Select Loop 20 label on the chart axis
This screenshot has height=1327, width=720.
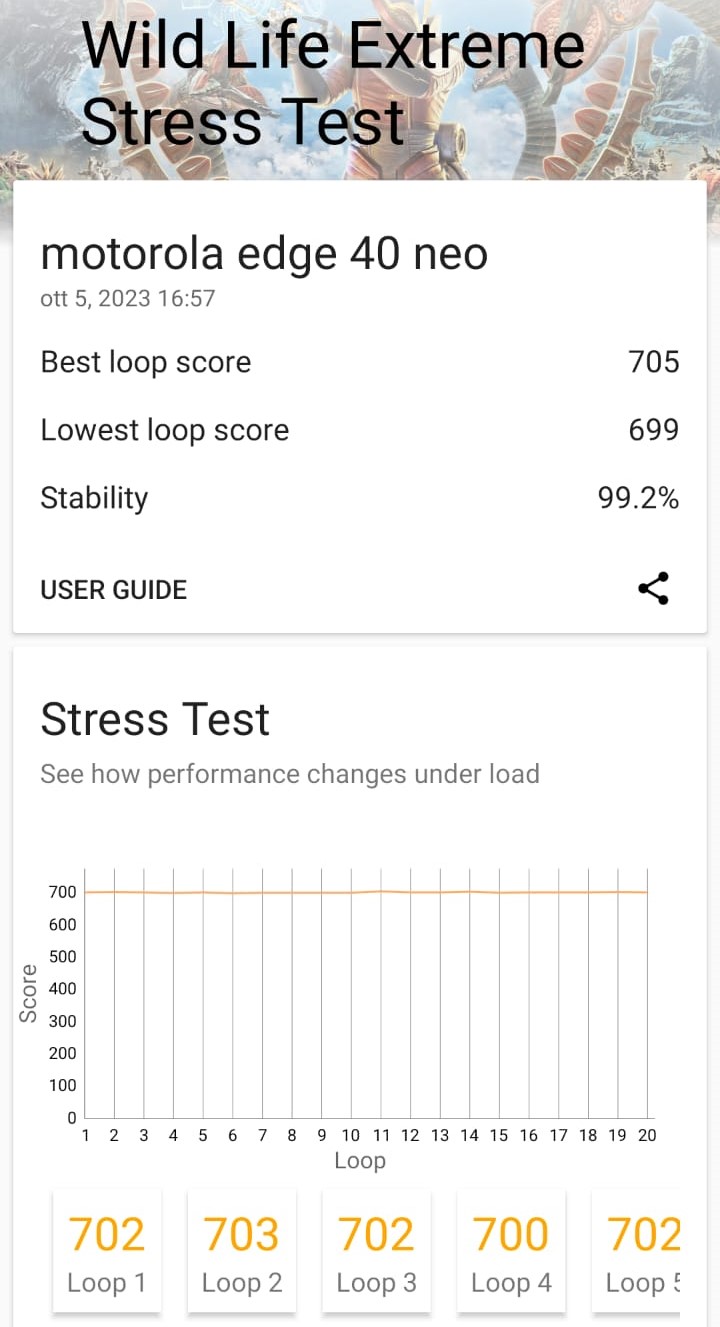[647, 1135]
